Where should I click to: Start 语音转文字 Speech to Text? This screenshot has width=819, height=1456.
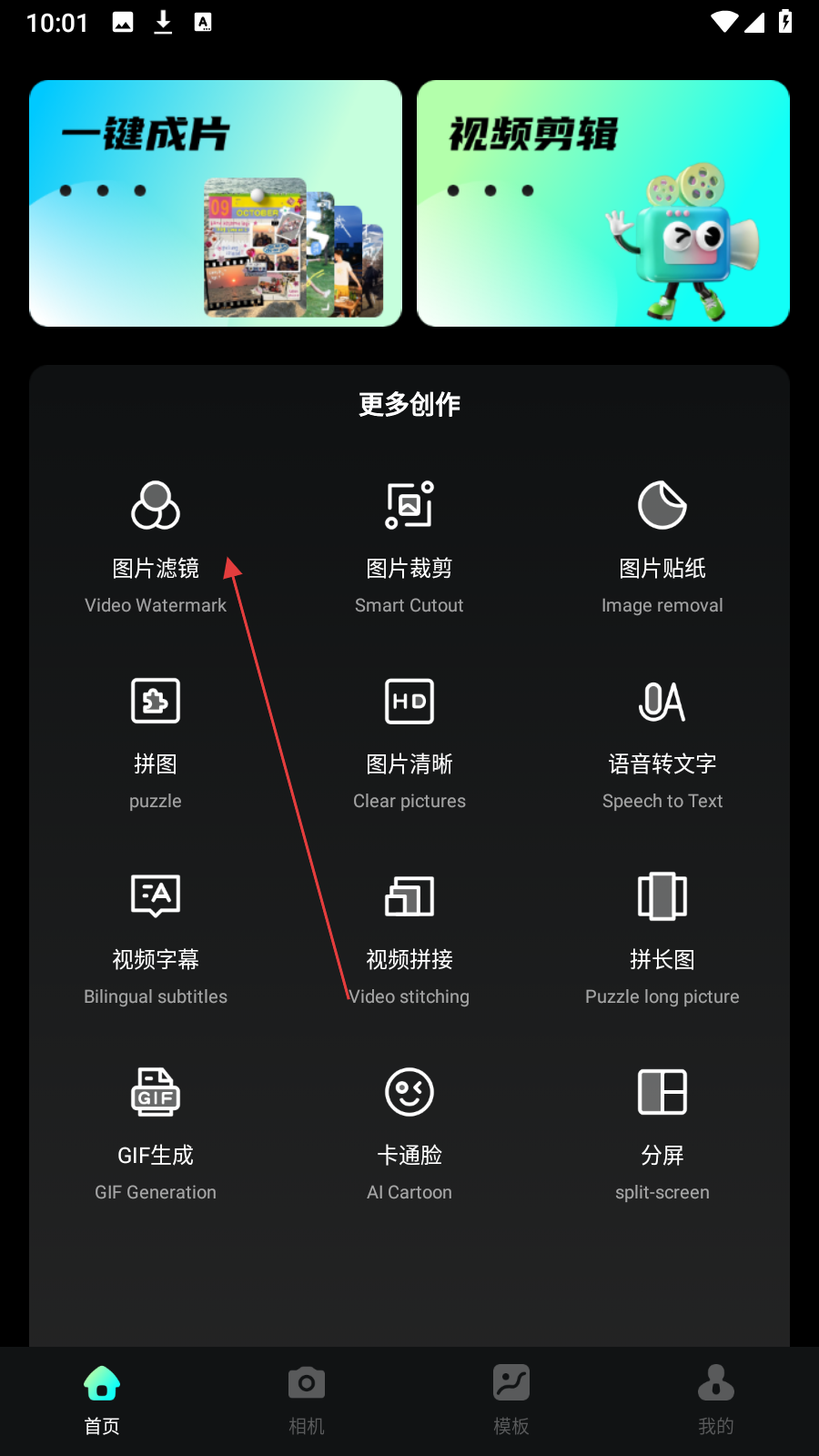tap(662, 742)
